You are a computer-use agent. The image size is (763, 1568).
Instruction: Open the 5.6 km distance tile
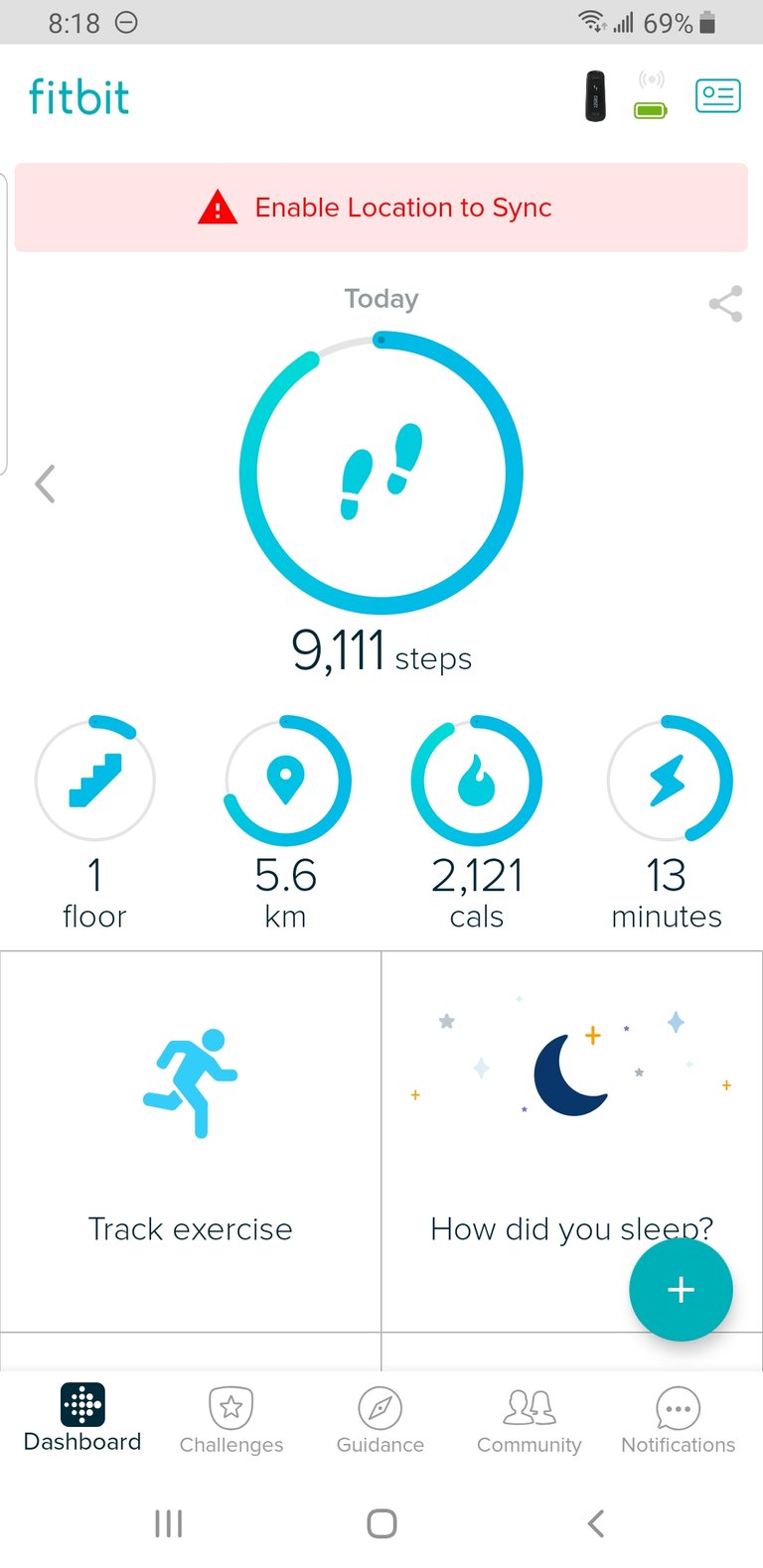coord(286,822)
